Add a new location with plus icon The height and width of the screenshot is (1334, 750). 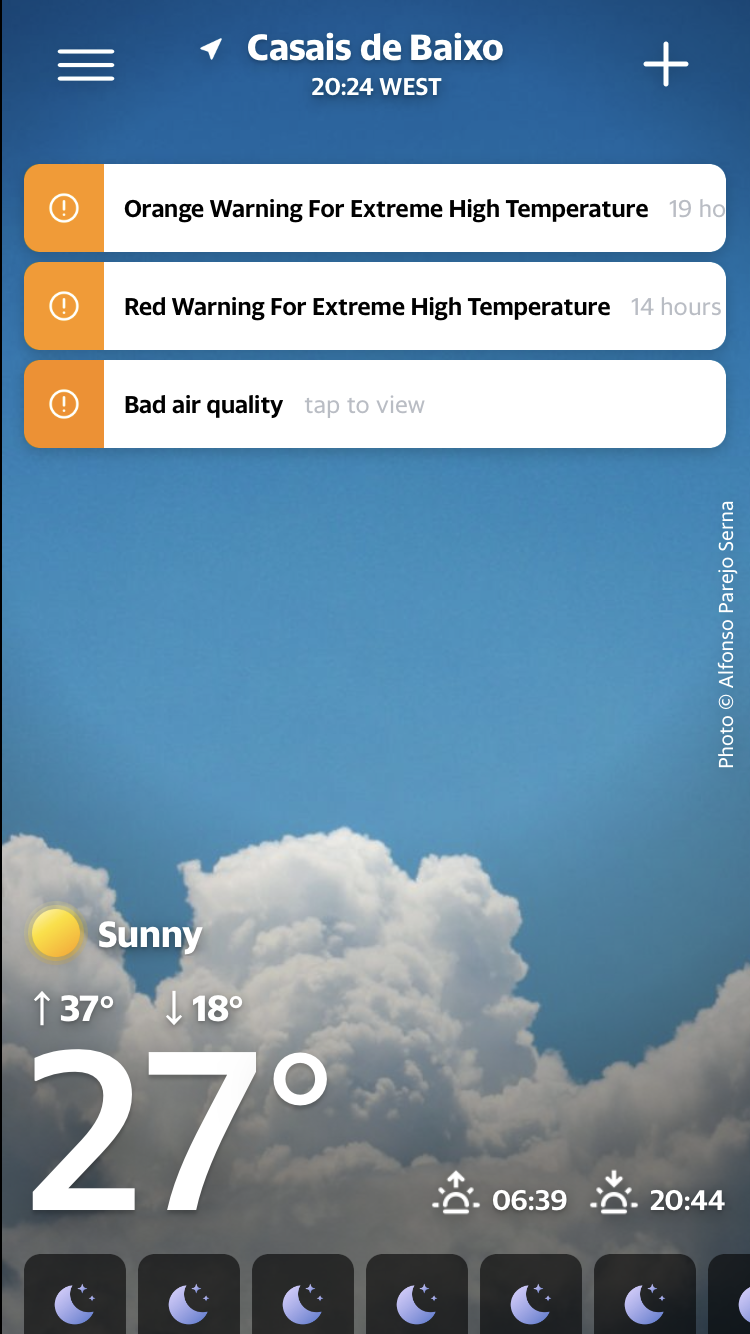(x=666, y=65)
